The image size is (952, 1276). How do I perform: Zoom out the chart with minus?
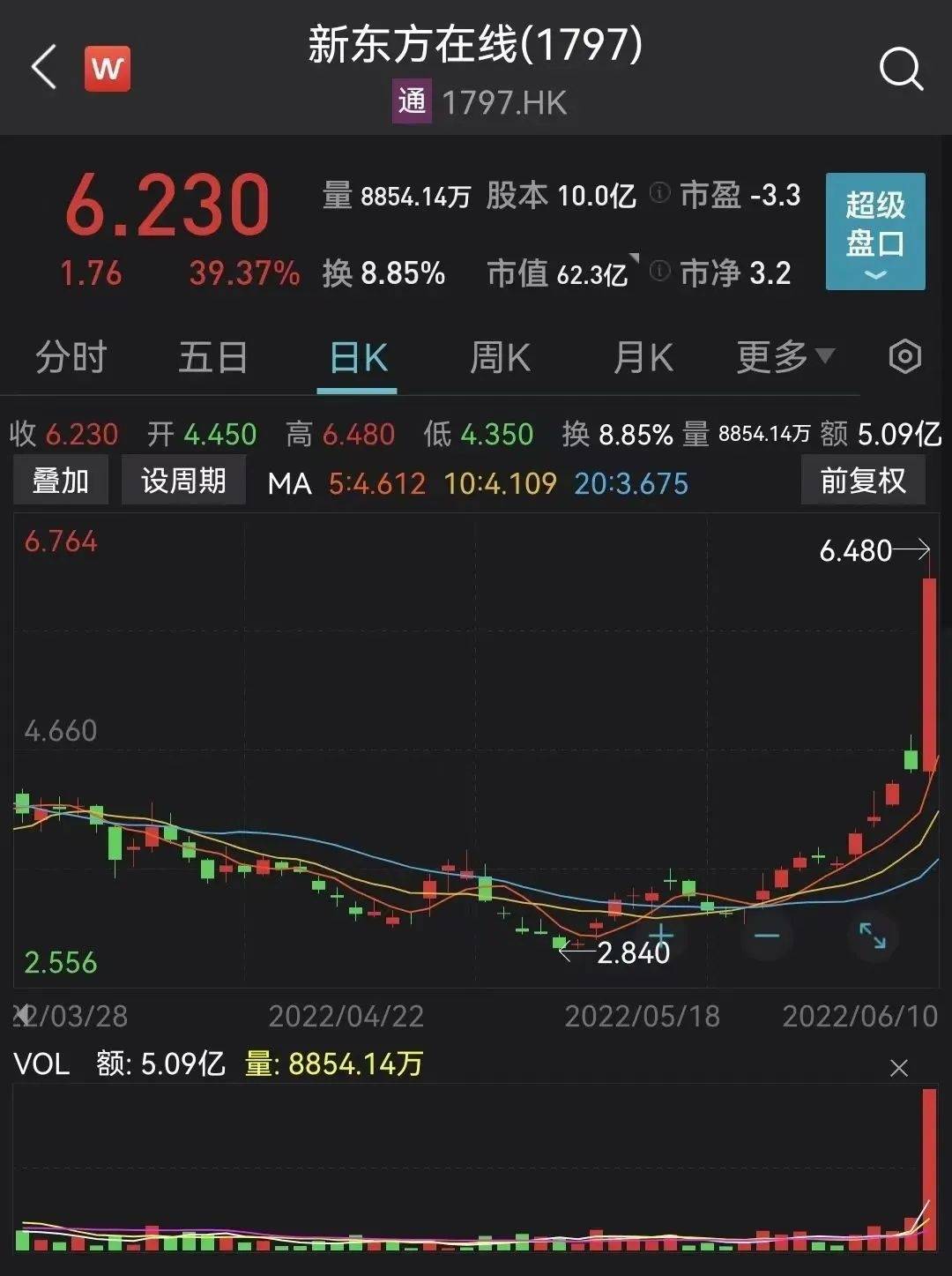point(767,936)
